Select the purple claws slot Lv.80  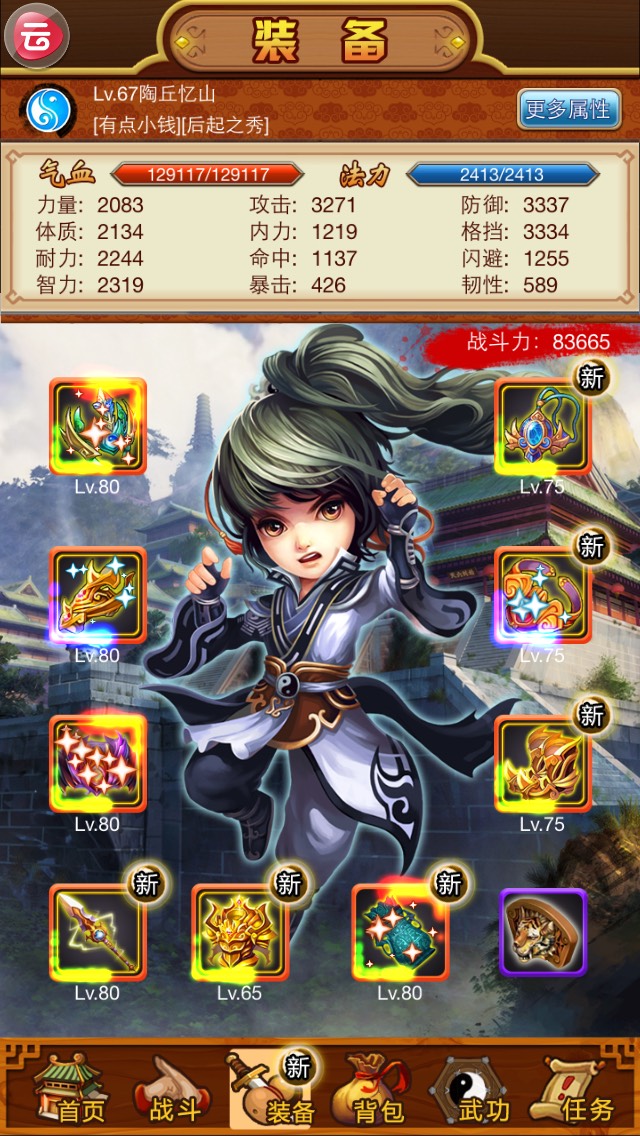click(x=97, y=762)
